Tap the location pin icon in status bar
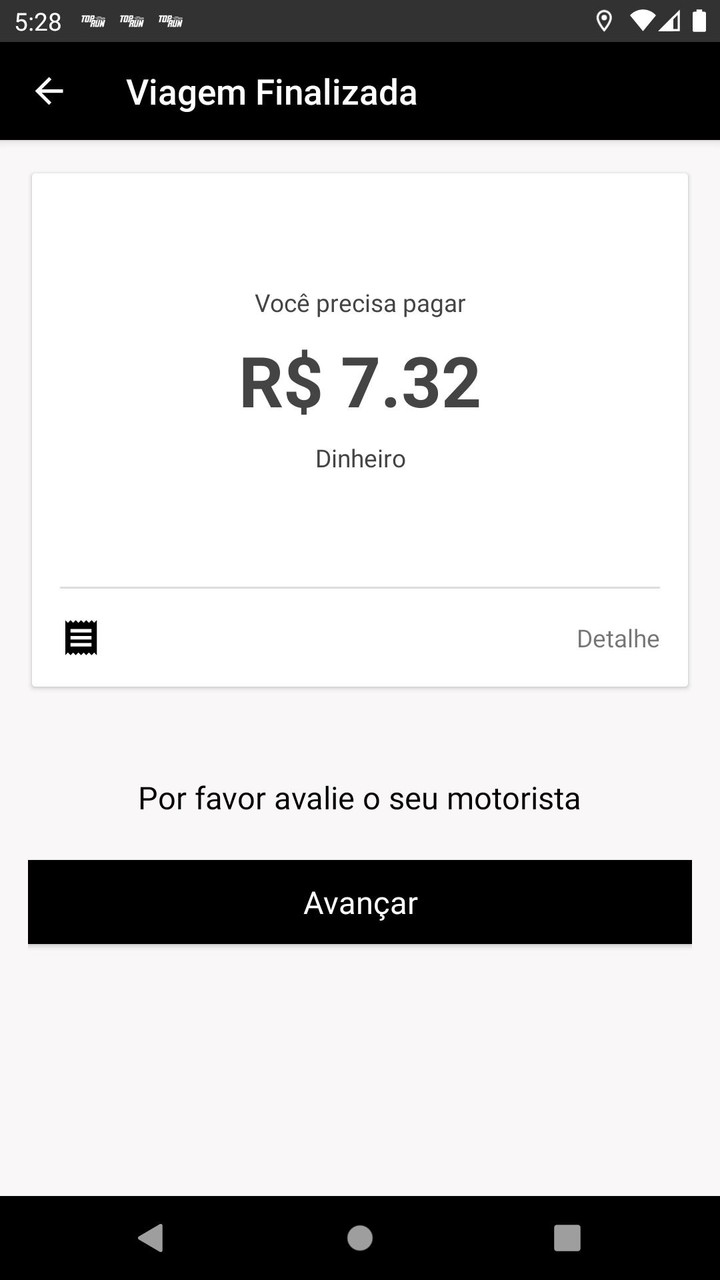Viewport: 720px width, 1280px height. click(x=604, y=20)
